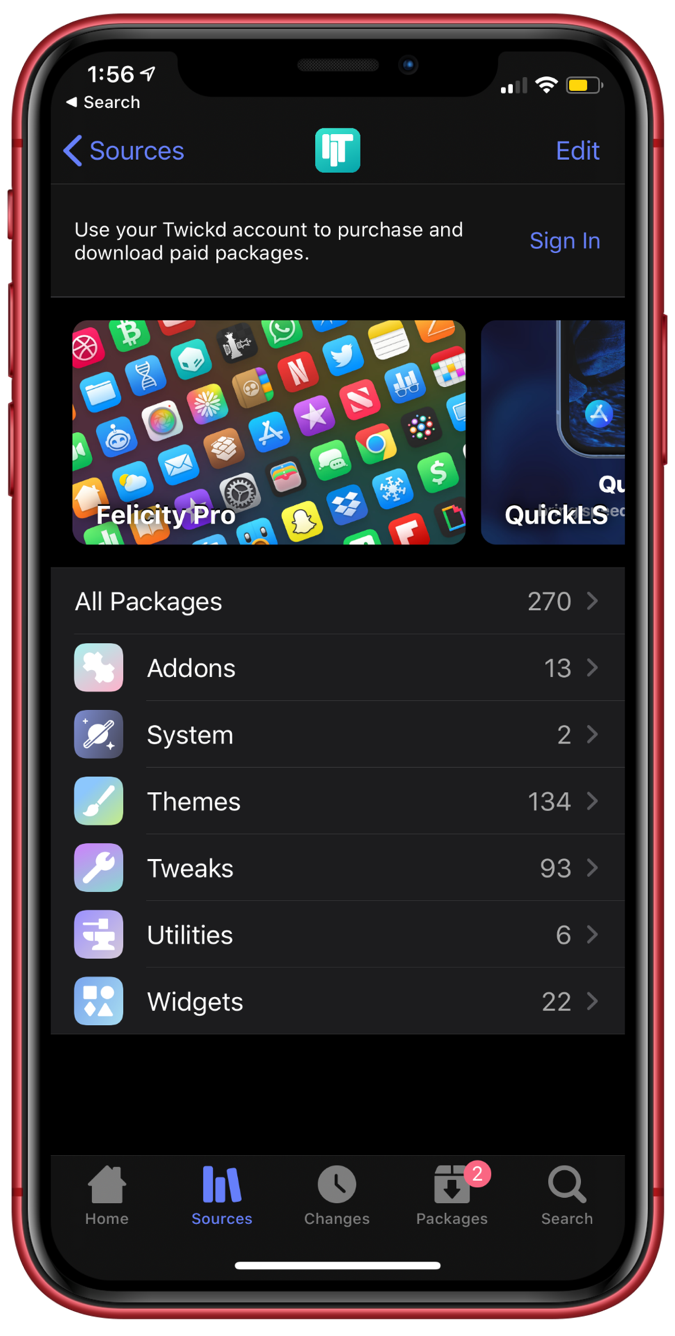Screen dimensions: 675x1336
Task: Switch to the Changes tab
Action: [x=337, y=1197]
